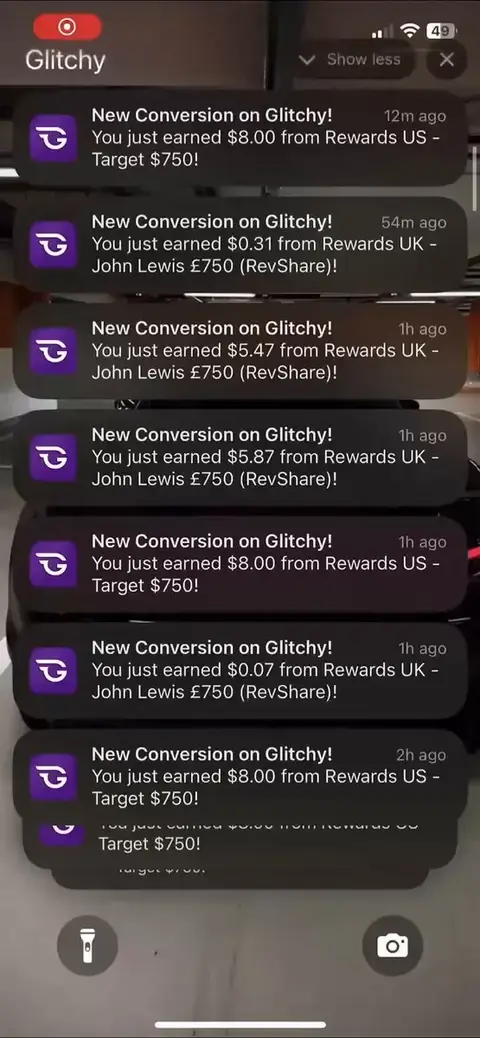Turn on the flashlight
Viewport: 480px width, 1038px height.
coord(87,945)
